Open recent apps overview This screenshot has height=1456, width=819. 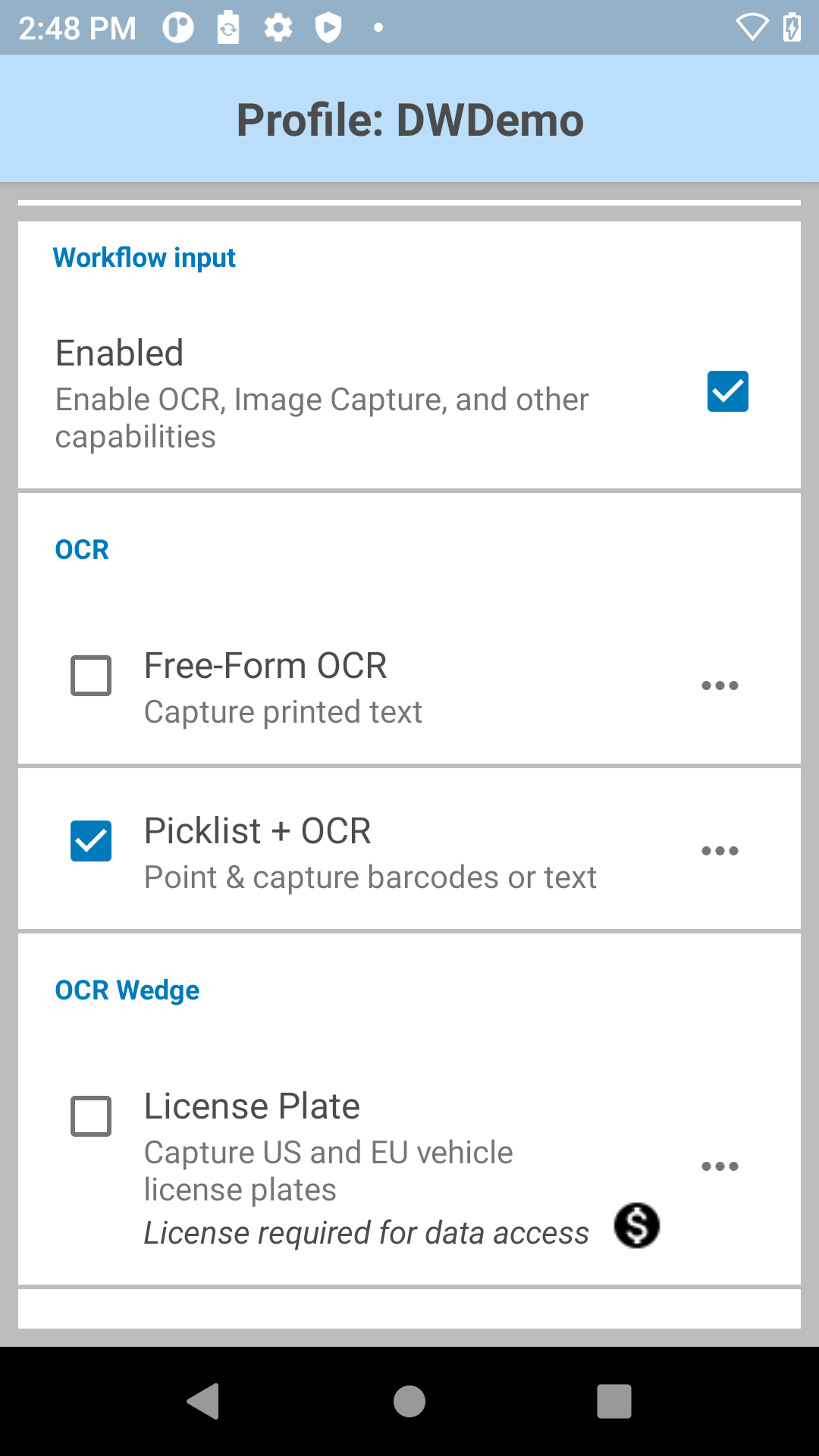point(614,1401)
